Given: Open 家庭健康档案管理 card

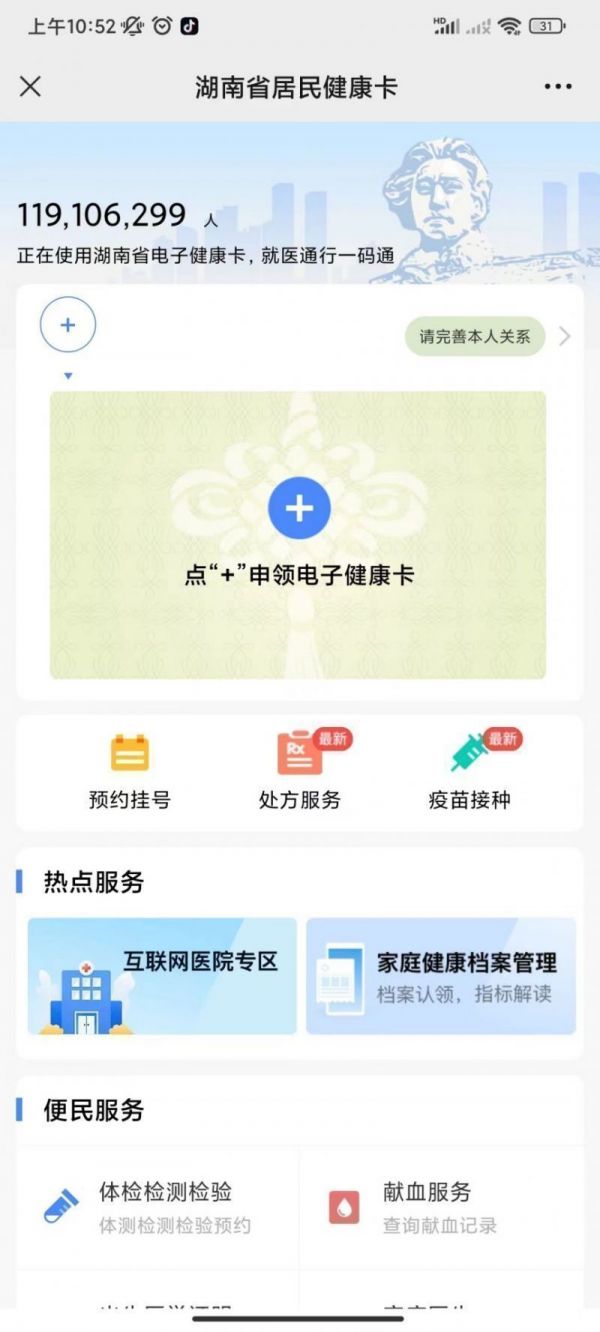Looking at the screenshot, I should point(441,976).
